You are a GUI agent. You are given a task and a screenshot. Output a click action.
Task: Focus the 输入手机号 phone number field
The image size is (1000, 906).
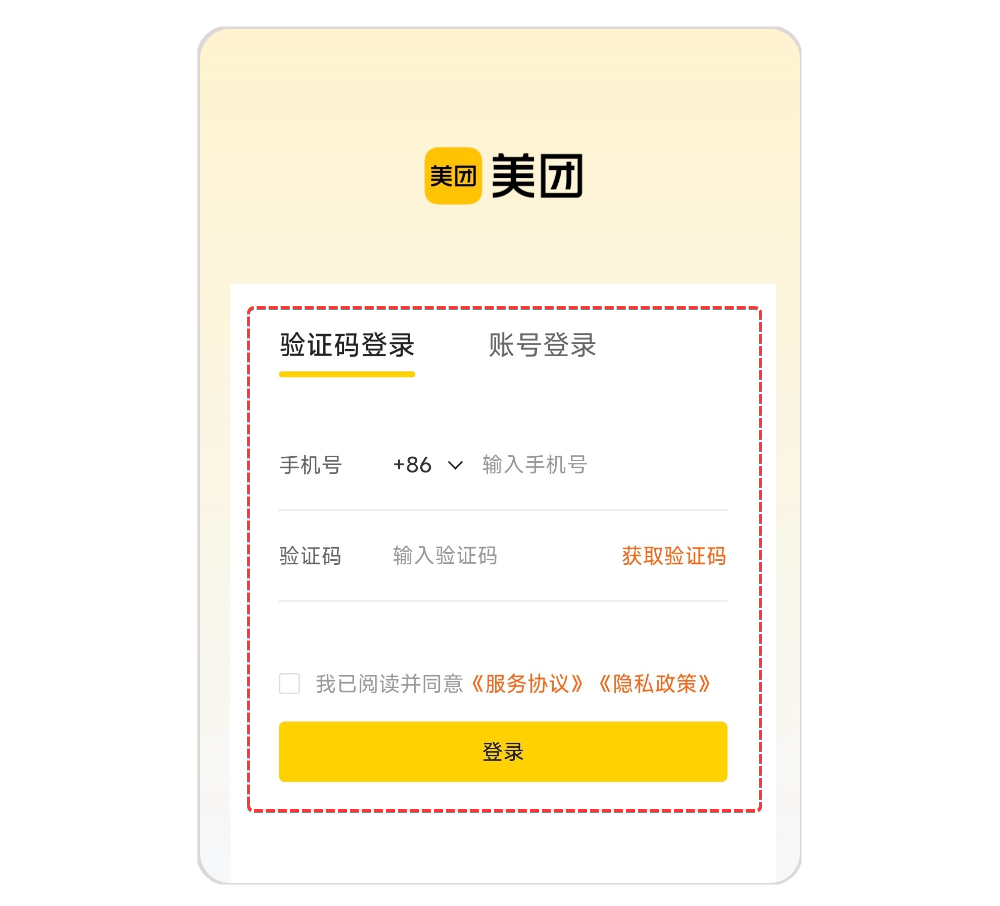pyautogui.click(x=603, y=465)
